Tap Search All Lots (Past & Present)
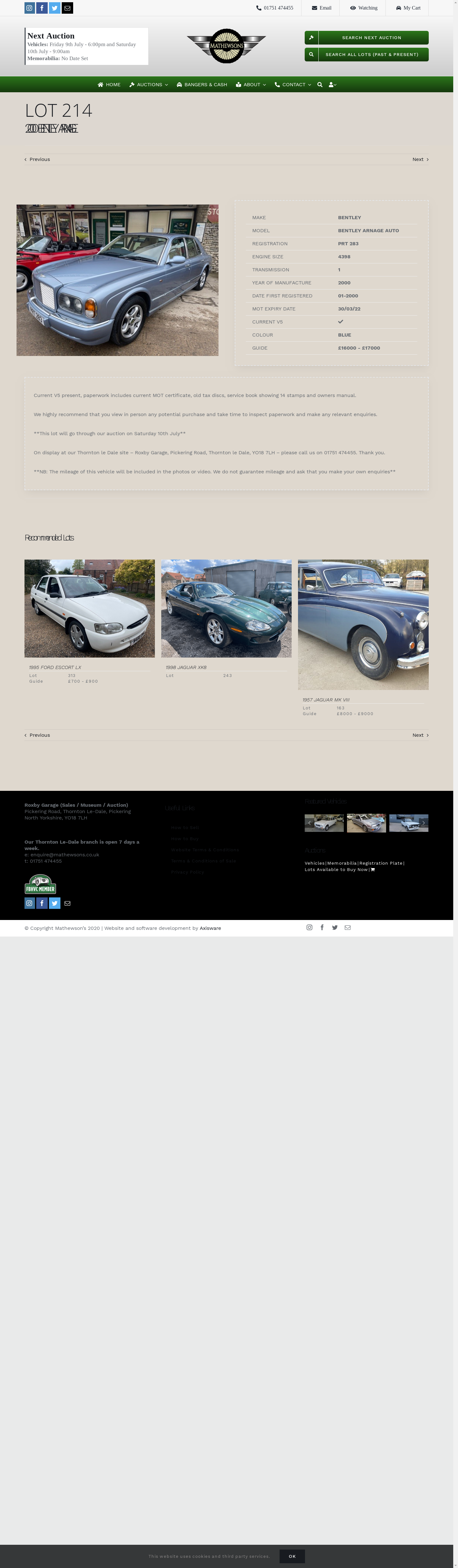Viewport: 458px width, 1568px height. [x=366, y=55]
